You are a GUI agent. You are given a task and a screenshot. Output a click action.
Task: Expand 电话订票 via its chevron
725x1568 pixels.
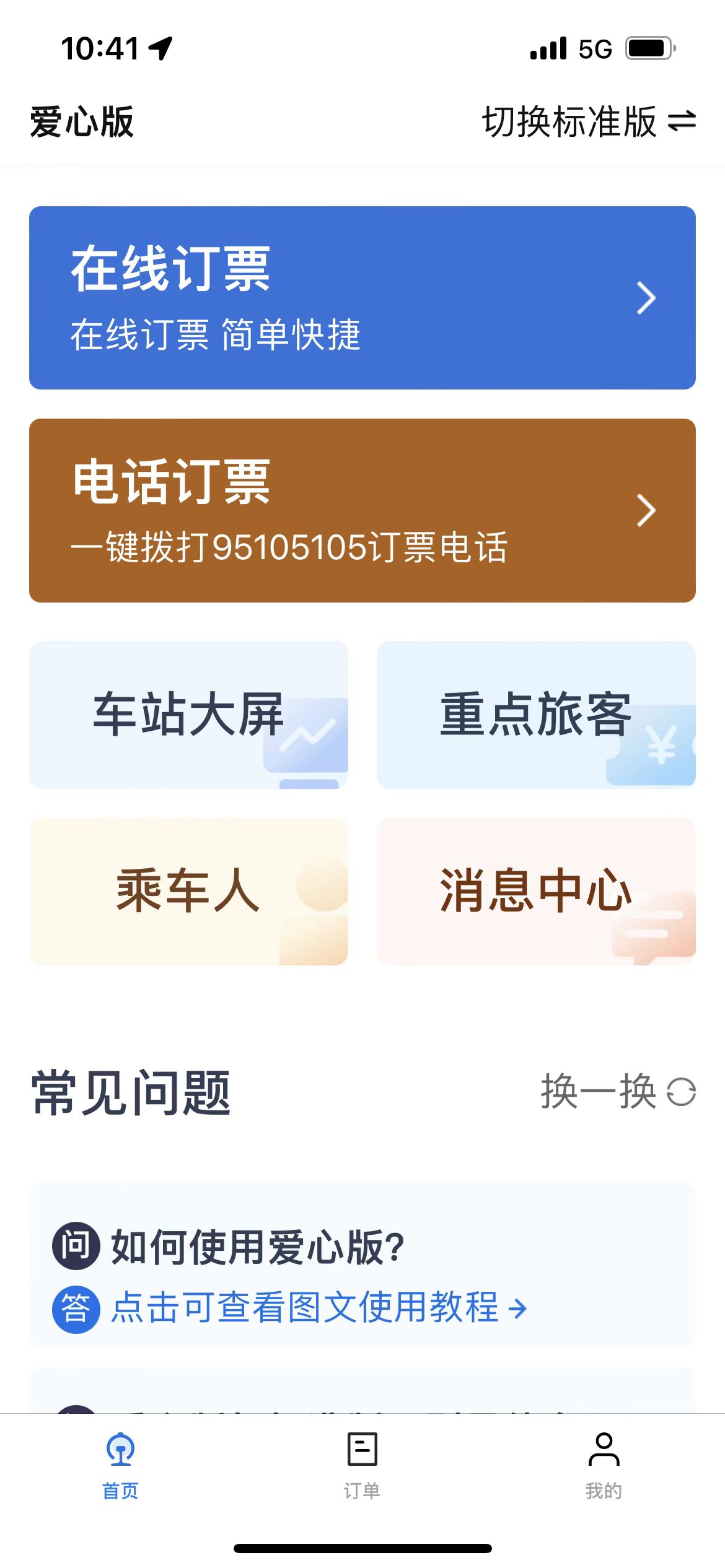pos(646,510)
